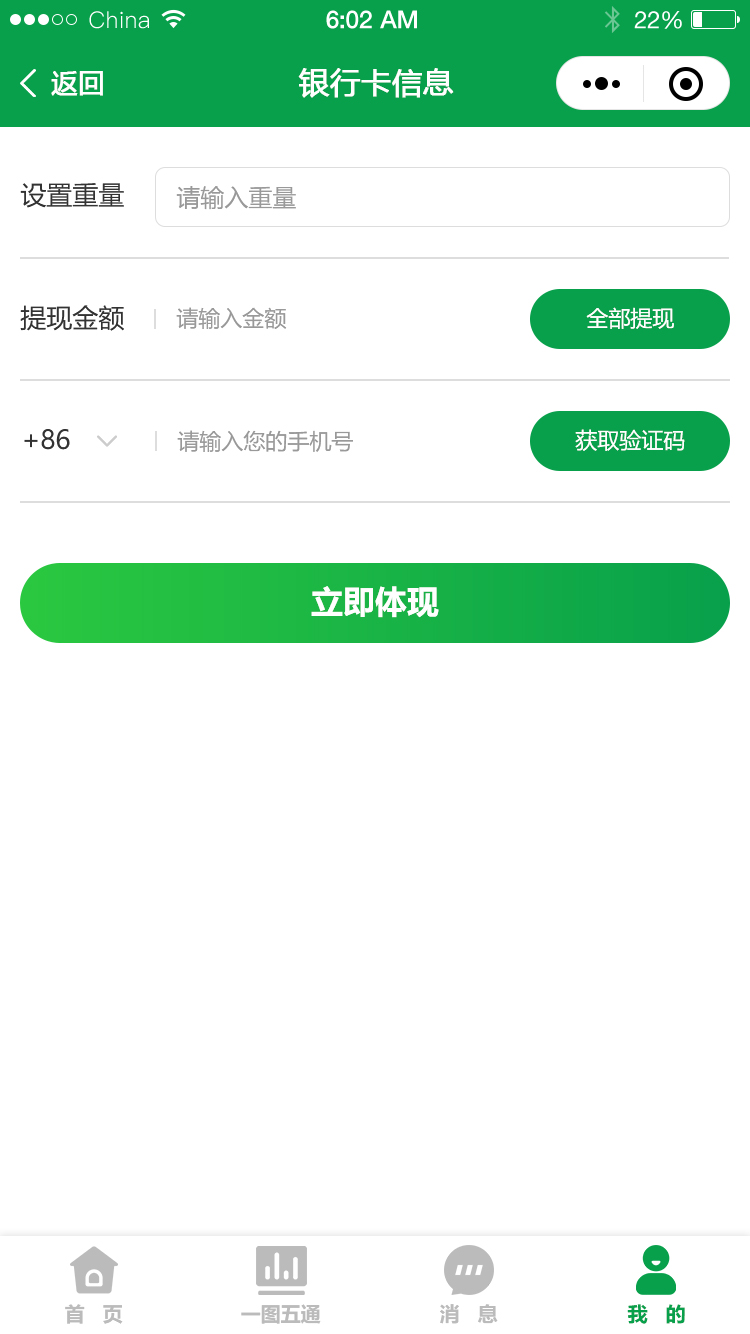Switch to the 首页 tab
750x1334 pixels.
[94, 1285]
